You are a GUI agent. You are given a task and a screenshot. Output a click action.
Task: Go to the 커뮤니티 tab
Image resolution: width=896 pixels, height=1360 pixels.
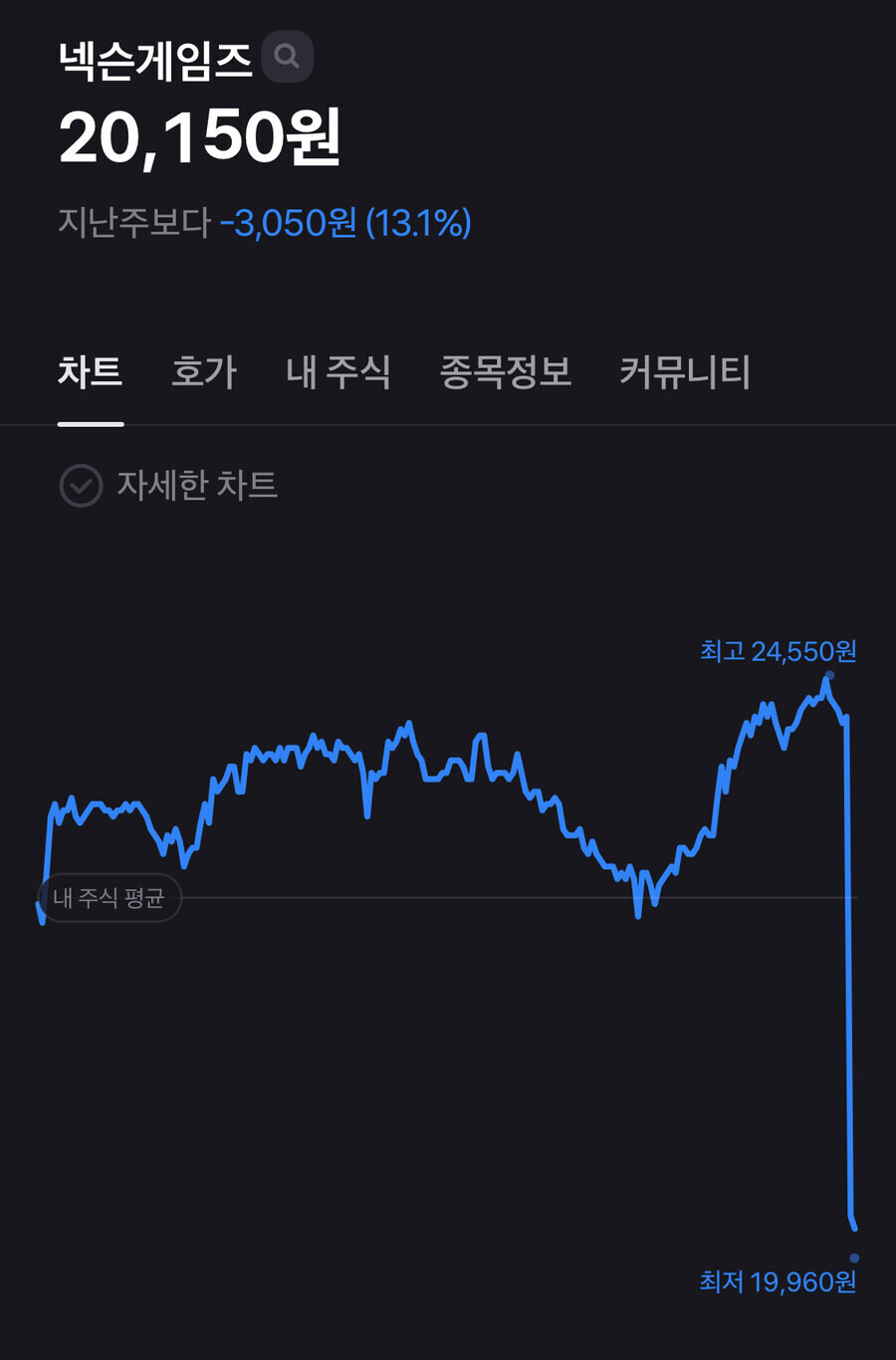(685, 372)
